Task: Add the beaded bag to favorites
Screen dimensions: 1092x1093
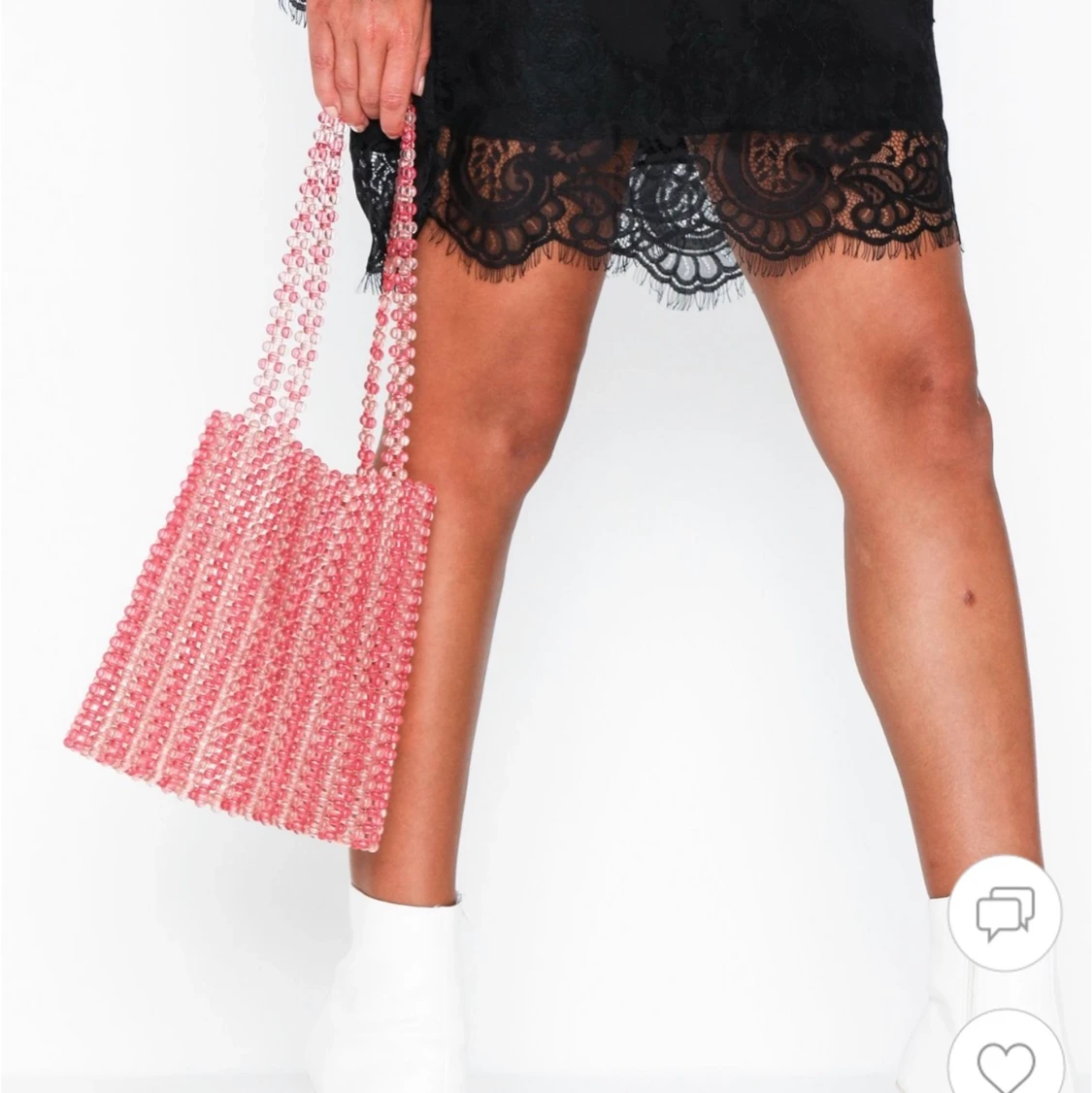Action: point(1005,1063)
